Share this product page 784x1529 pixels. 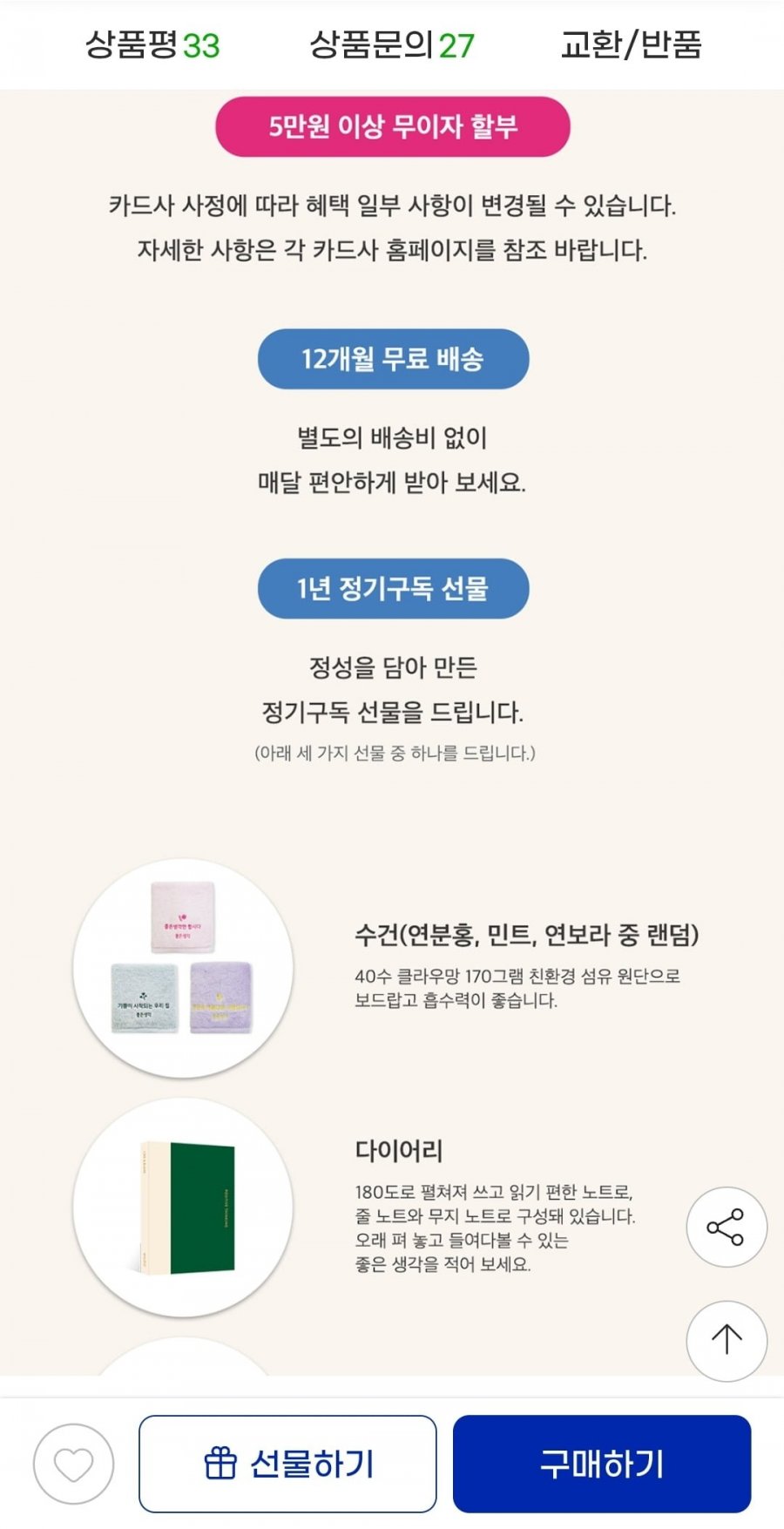click(726, 1227)
